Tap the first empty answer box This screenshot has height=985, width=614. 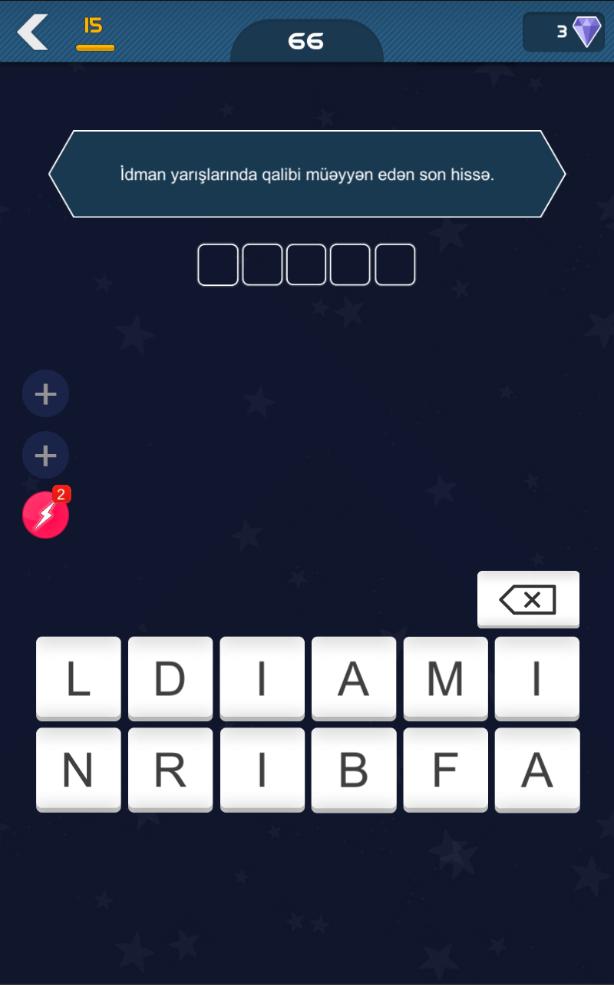tap(218, 265)
